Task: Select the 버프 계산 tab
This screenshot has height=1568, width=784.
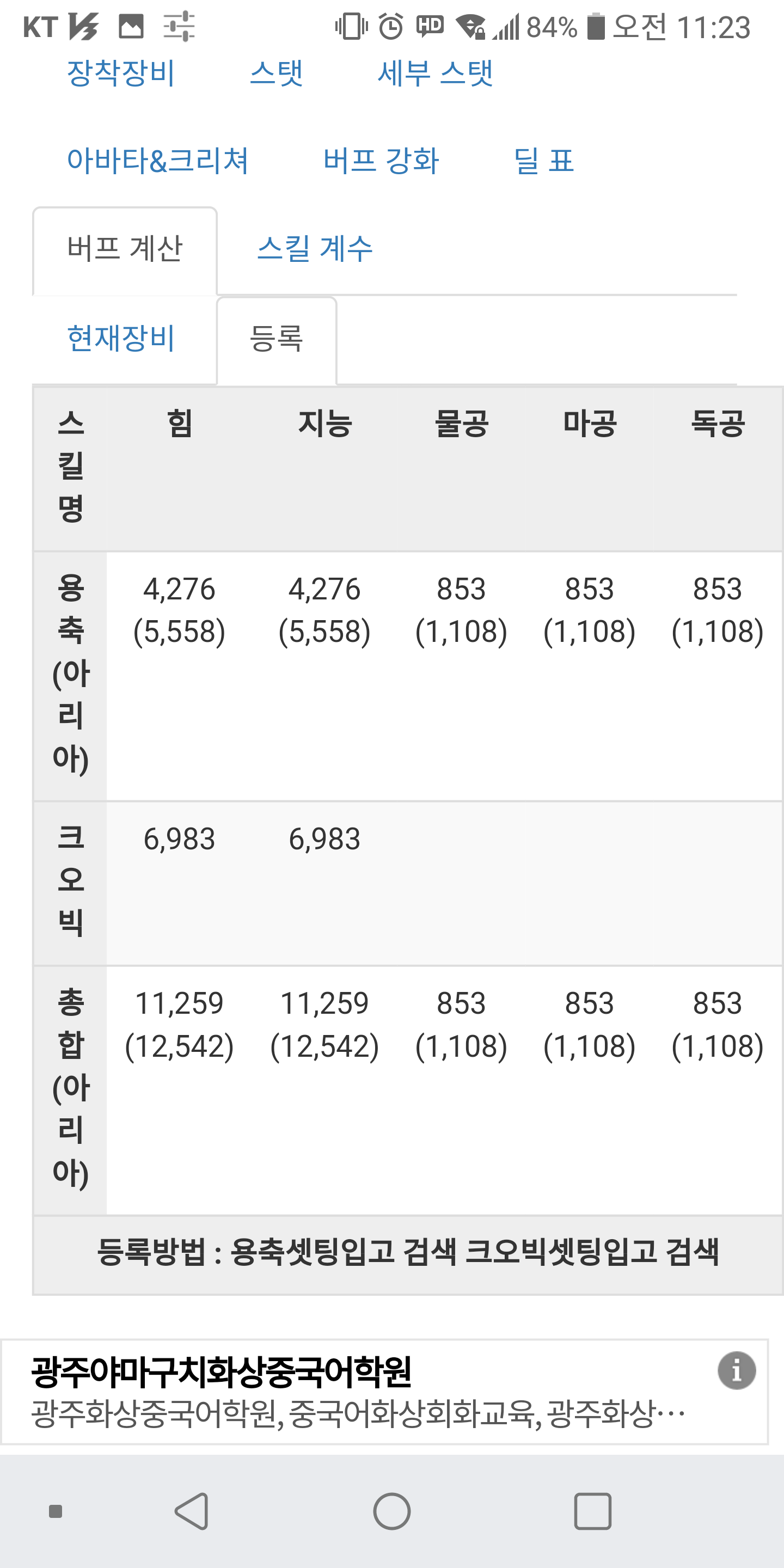Action: point(125,249)
